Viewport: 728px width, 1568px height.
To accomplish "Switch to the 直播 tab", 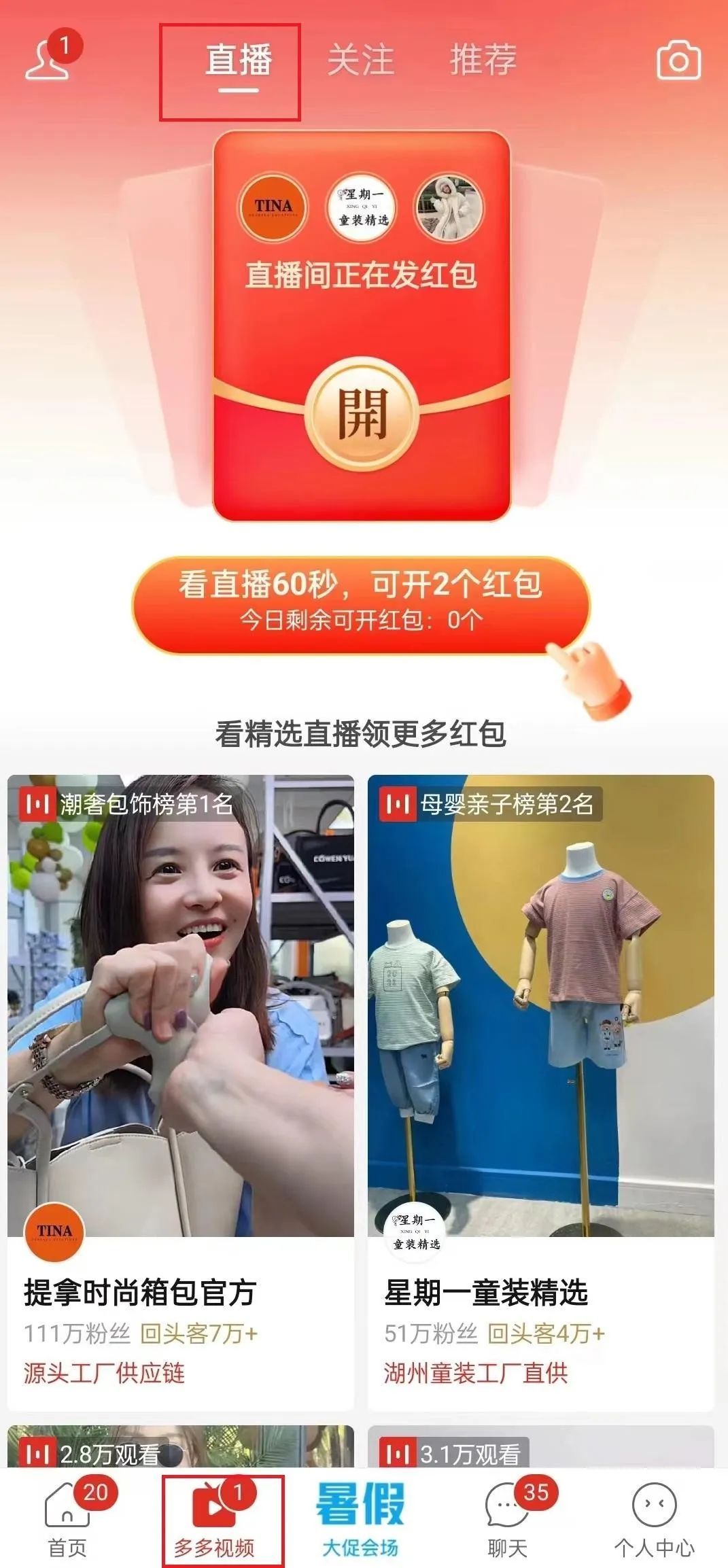I will click(x=239, y=61).
